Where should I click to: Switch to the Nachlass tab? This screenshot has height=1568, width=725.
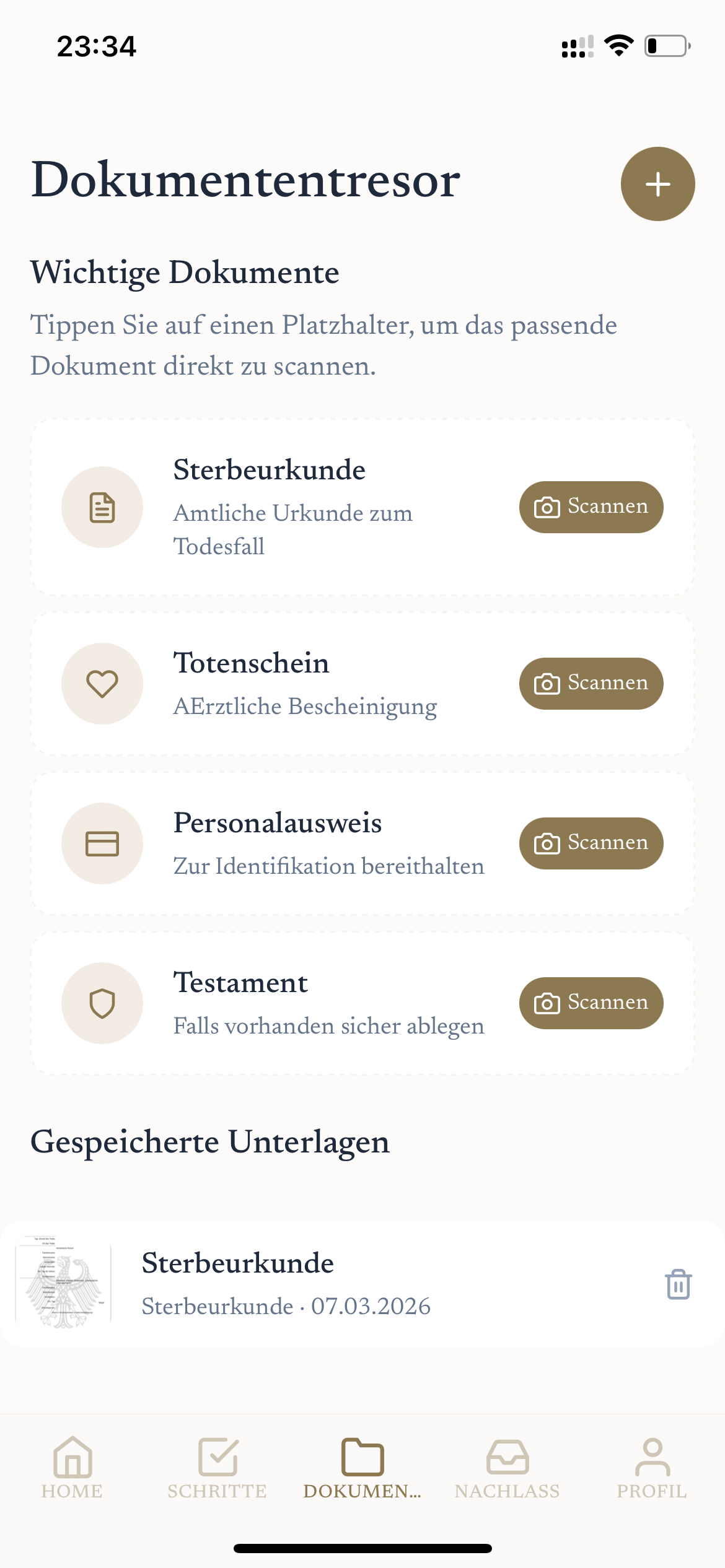[507, 1474]
